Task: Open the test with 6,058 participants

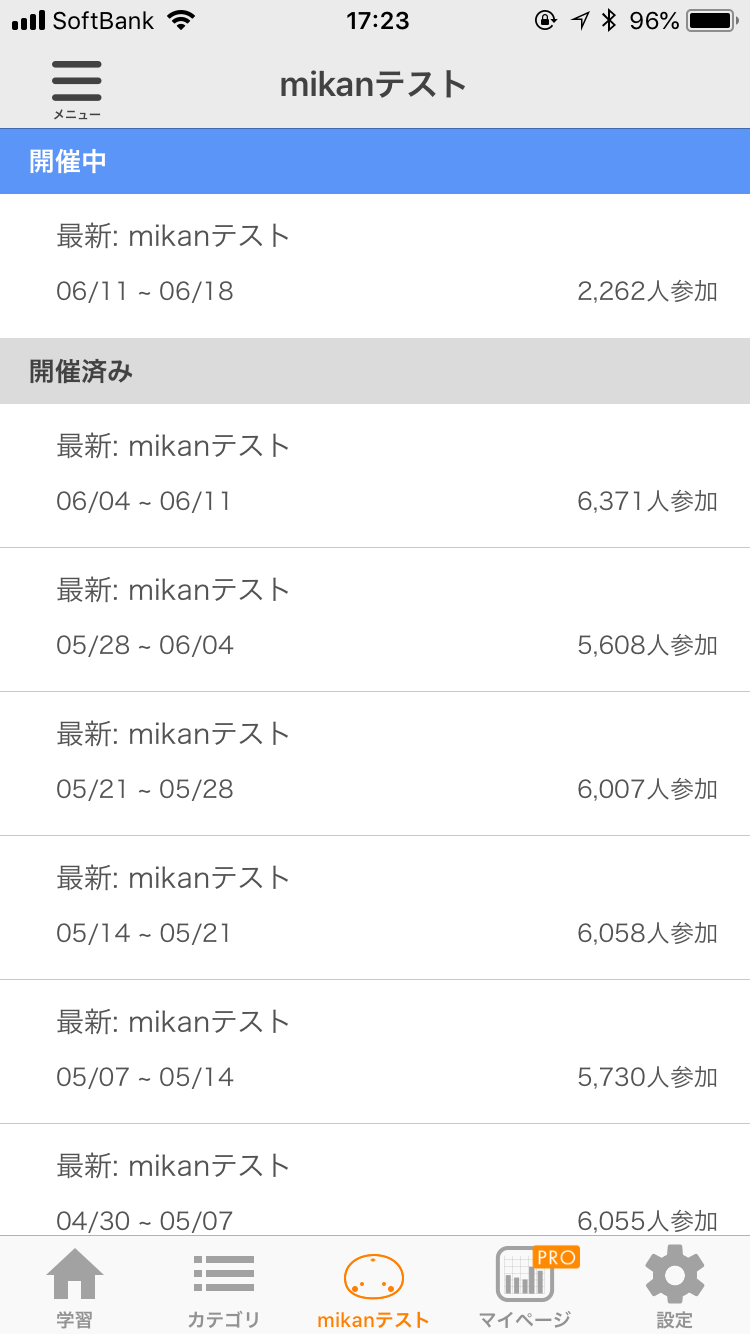Action: tap(375, 908)
